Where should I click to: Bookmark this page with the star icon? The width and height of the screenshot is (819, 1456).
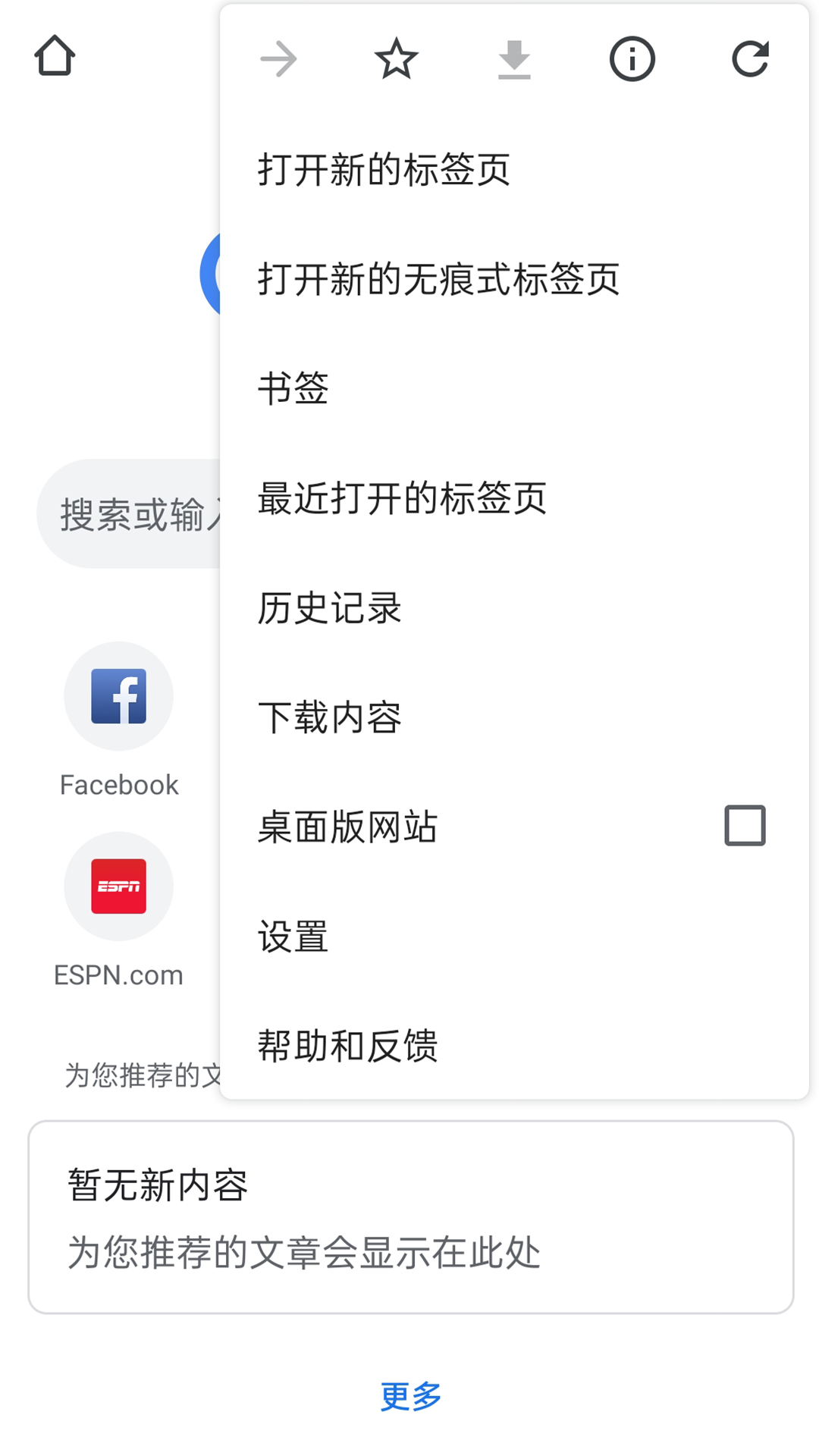pyautogui.click(x=395, y=58)
